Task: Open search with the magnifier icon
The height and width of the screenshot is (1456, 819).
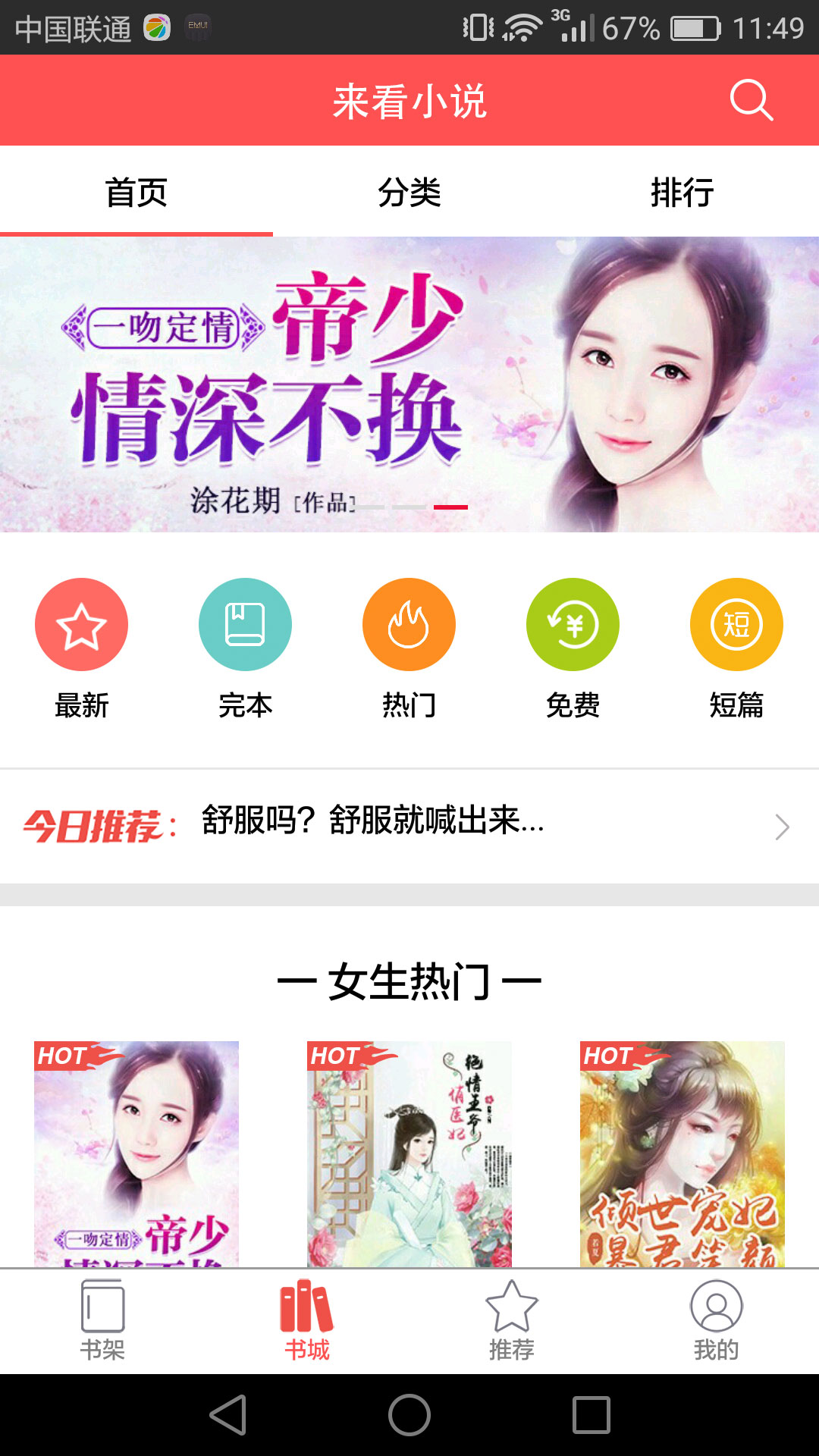Action: (x=750, y=99)
